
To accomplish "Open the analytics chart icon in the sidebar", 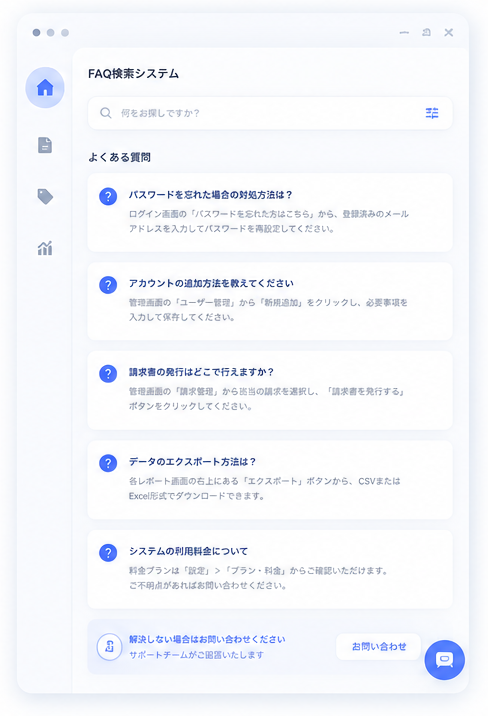I will 45,248.
